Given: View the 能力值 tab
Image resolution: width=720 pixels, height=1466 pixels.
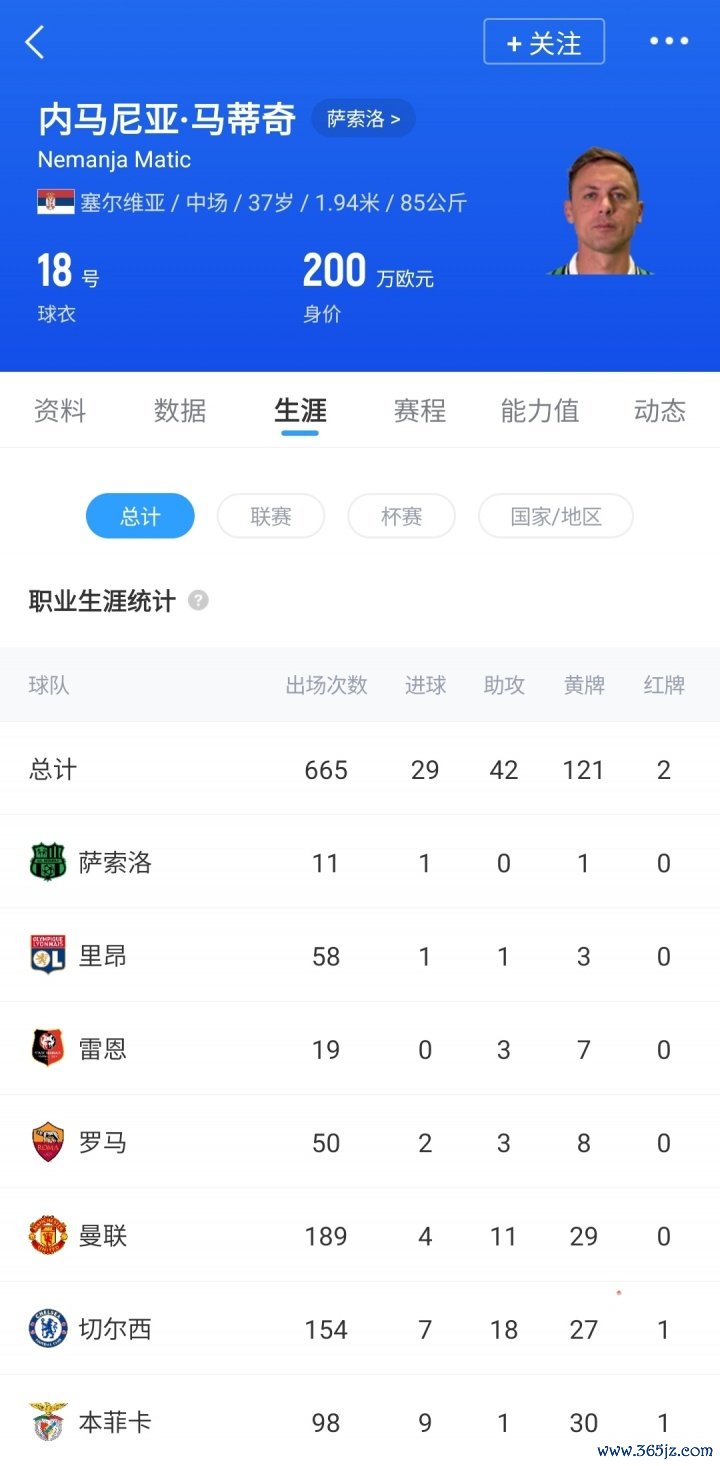Looking at the screenshot, I should click(x=540, y=411).
